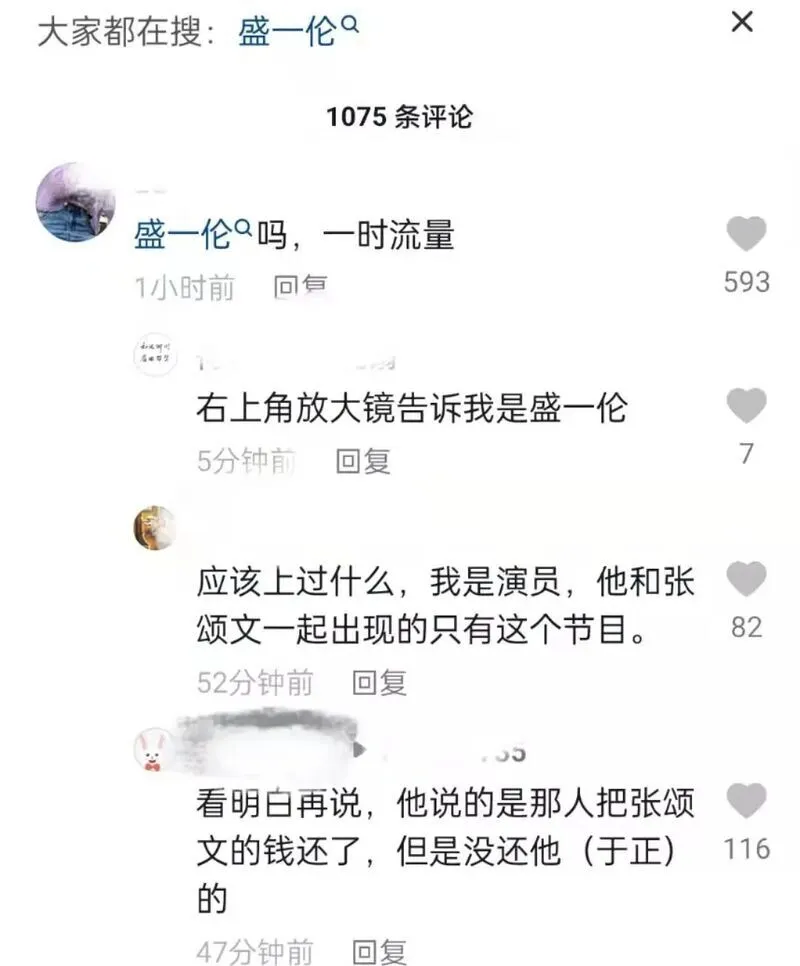Reply to the comment posted 1小时前
800x966 pixels.
pos(301,288)
